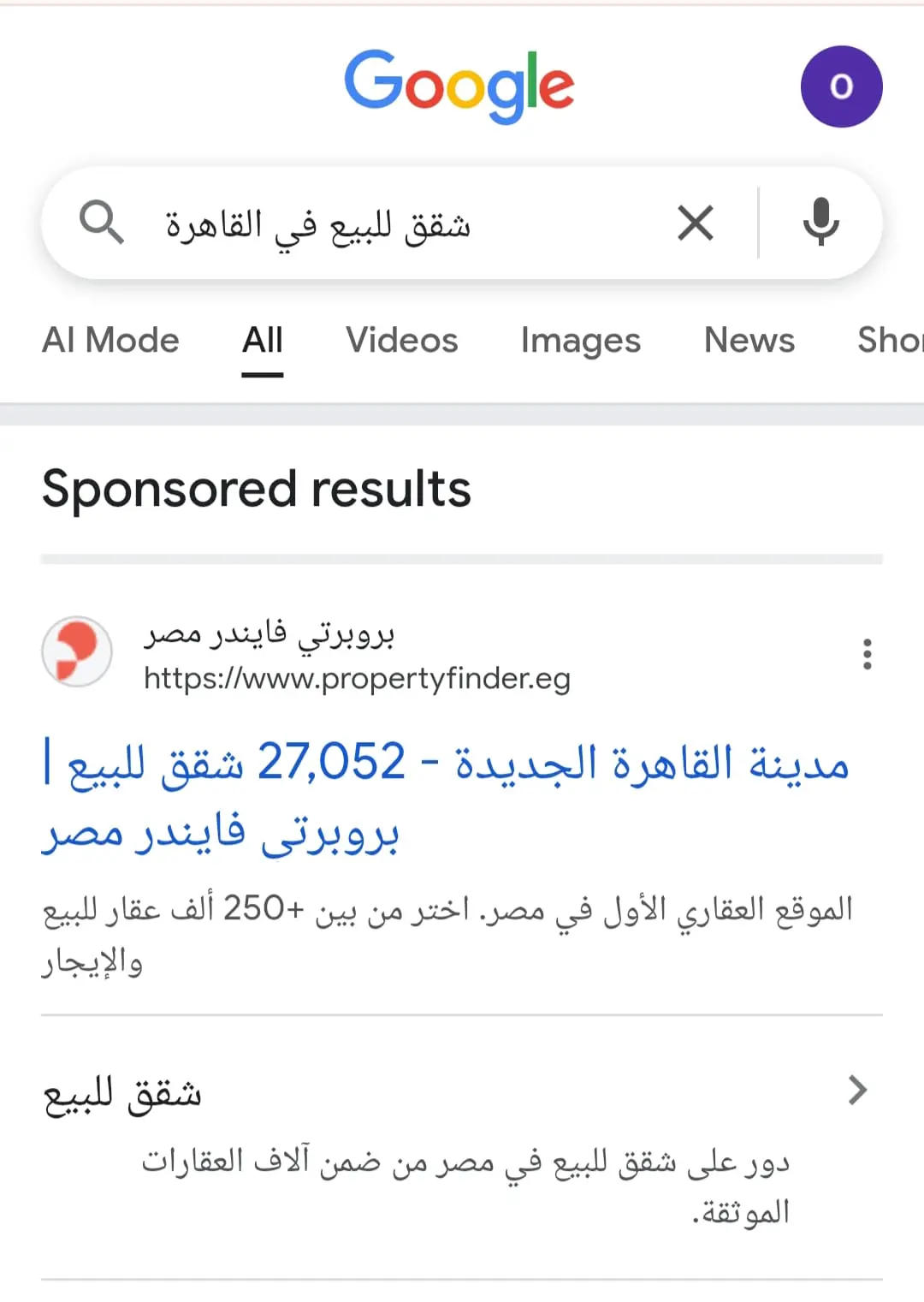Viewport: 924px width, 1302px height.
Task: Tap the search box with the Arabic query
Action: [x=385, y=225]
